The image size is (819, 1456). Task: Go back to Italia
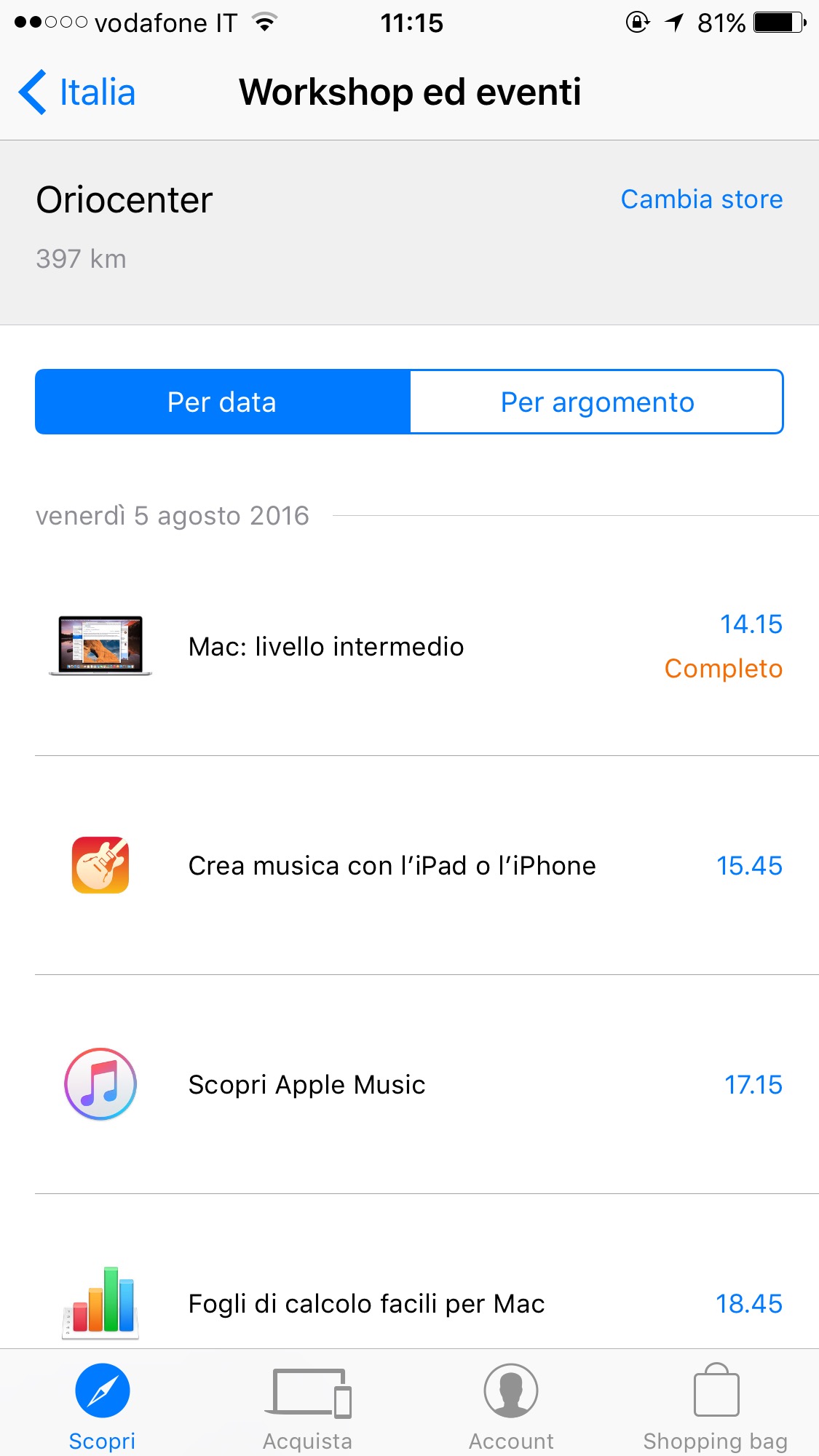78,93
